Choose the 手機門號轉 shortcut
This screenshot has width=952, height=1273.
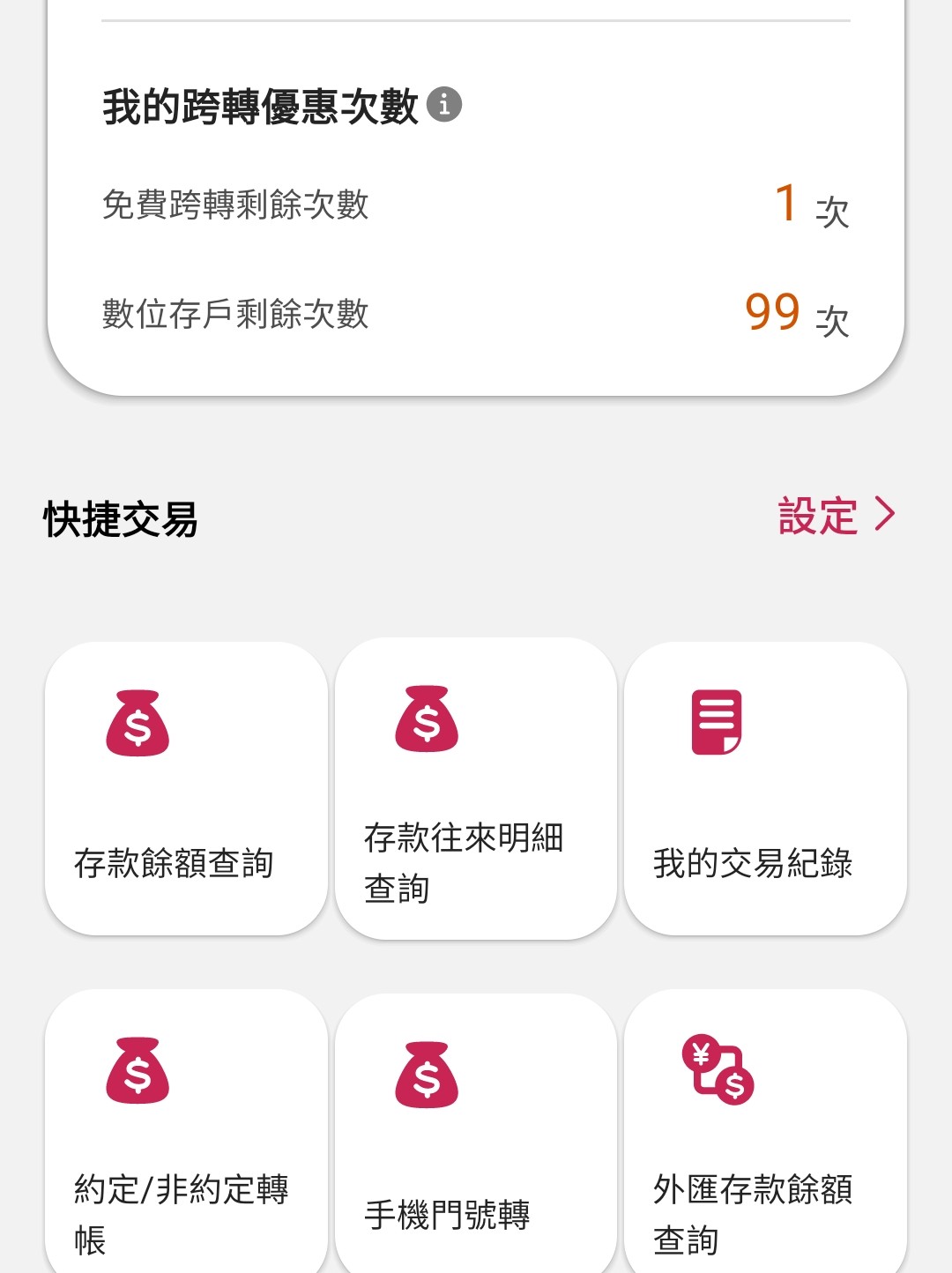pos(475,1133)
